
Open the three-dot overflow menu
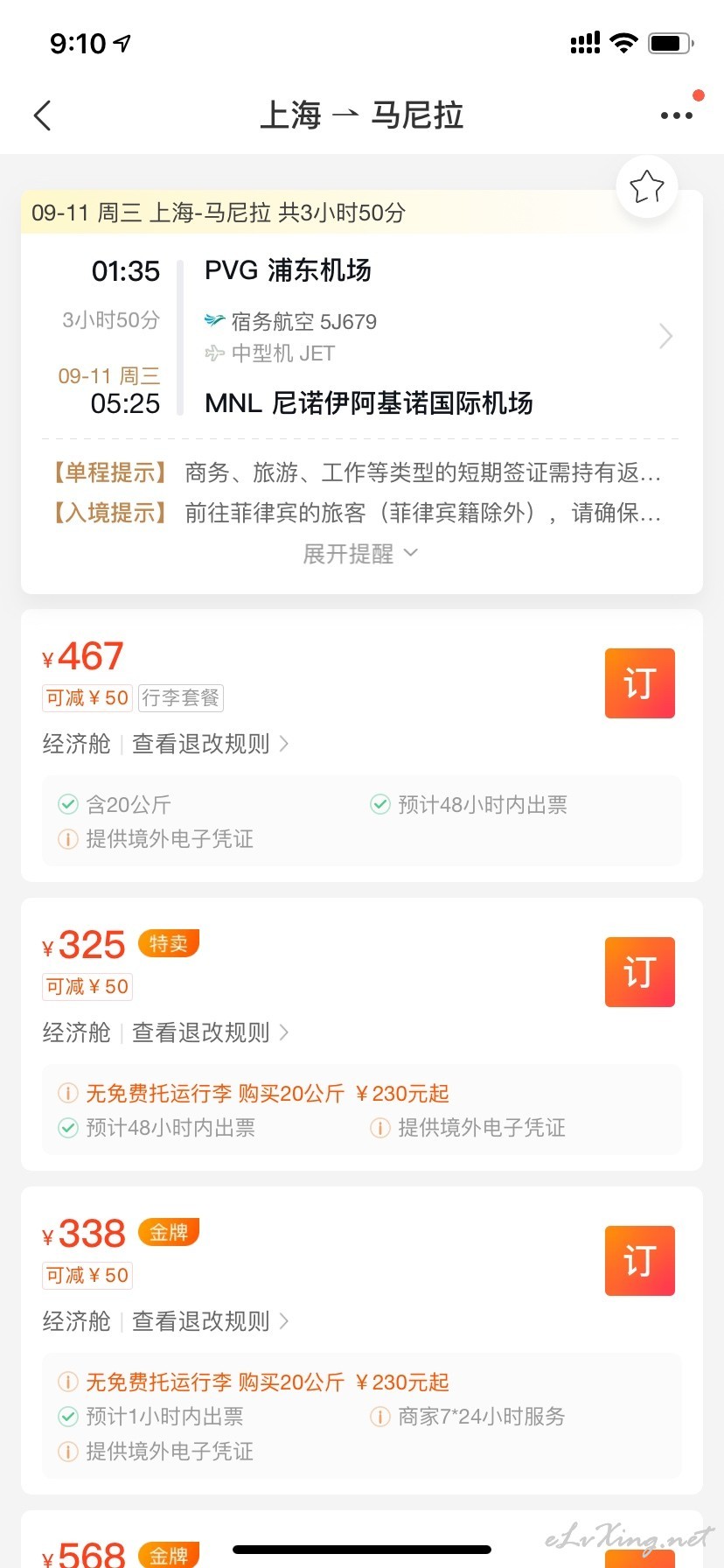tap(677, 115)
